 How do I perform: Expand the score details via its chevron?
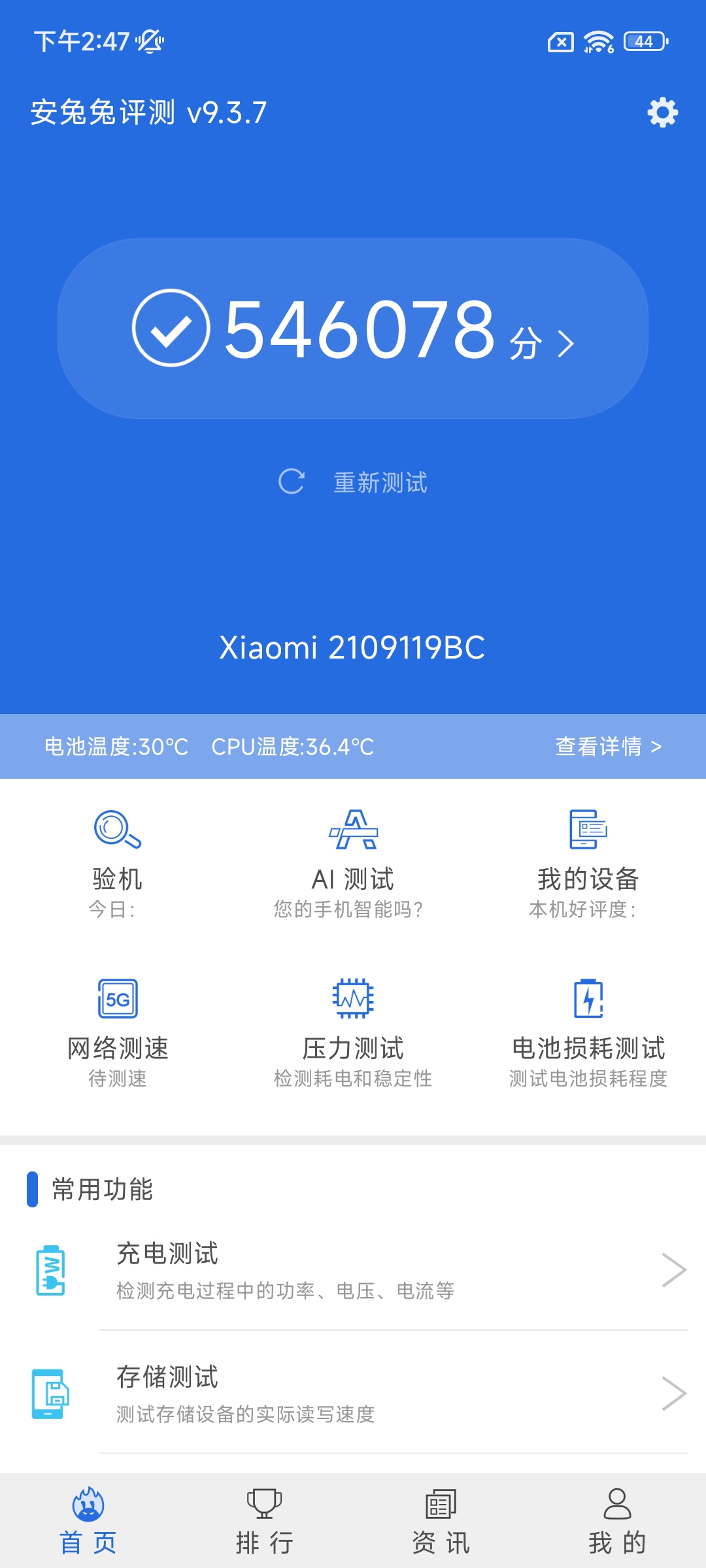[x=566, y=341]
